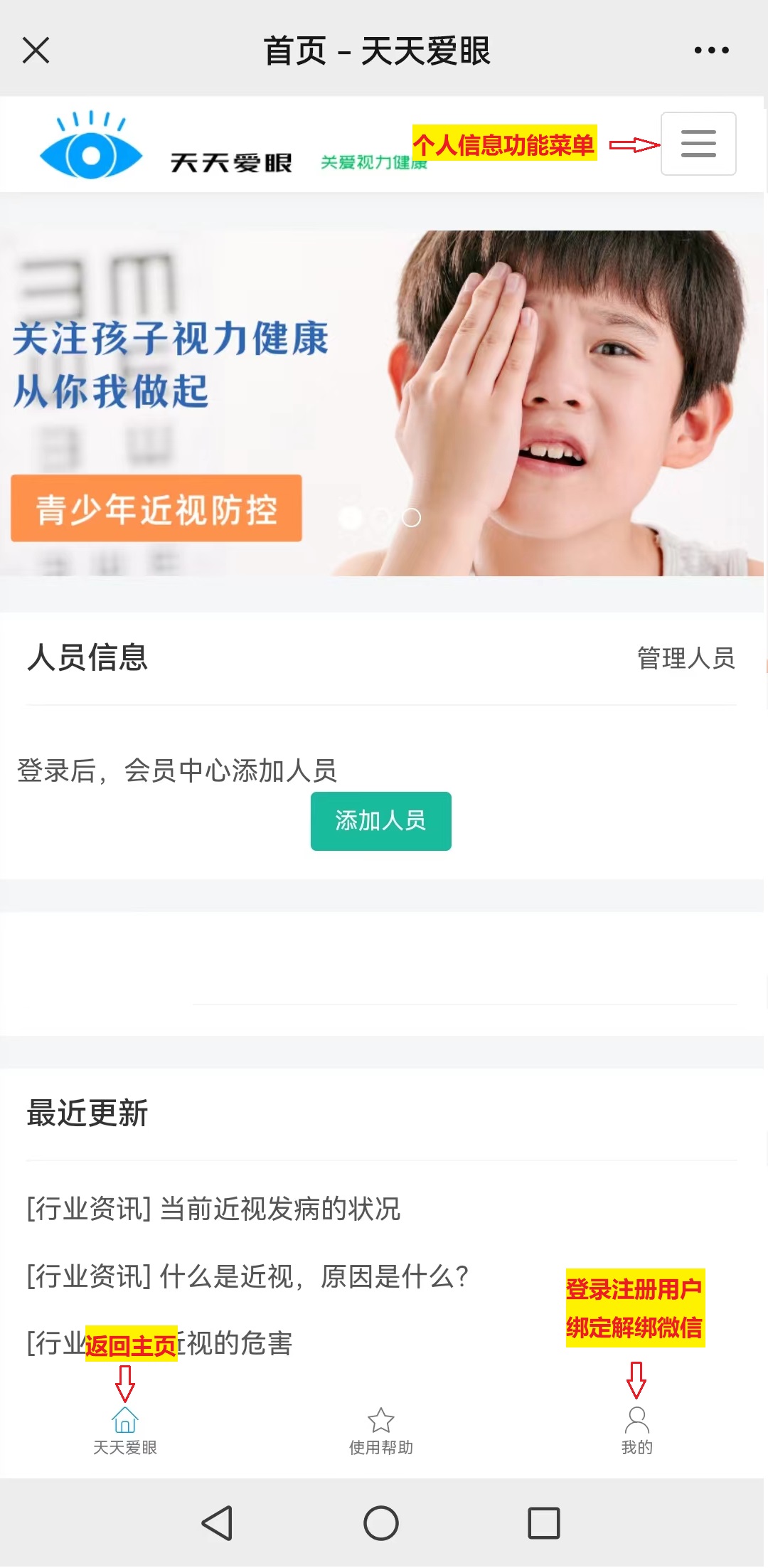Open article 什么是近视,原因是什么?
The image size is (768, 1568).
247,1276
